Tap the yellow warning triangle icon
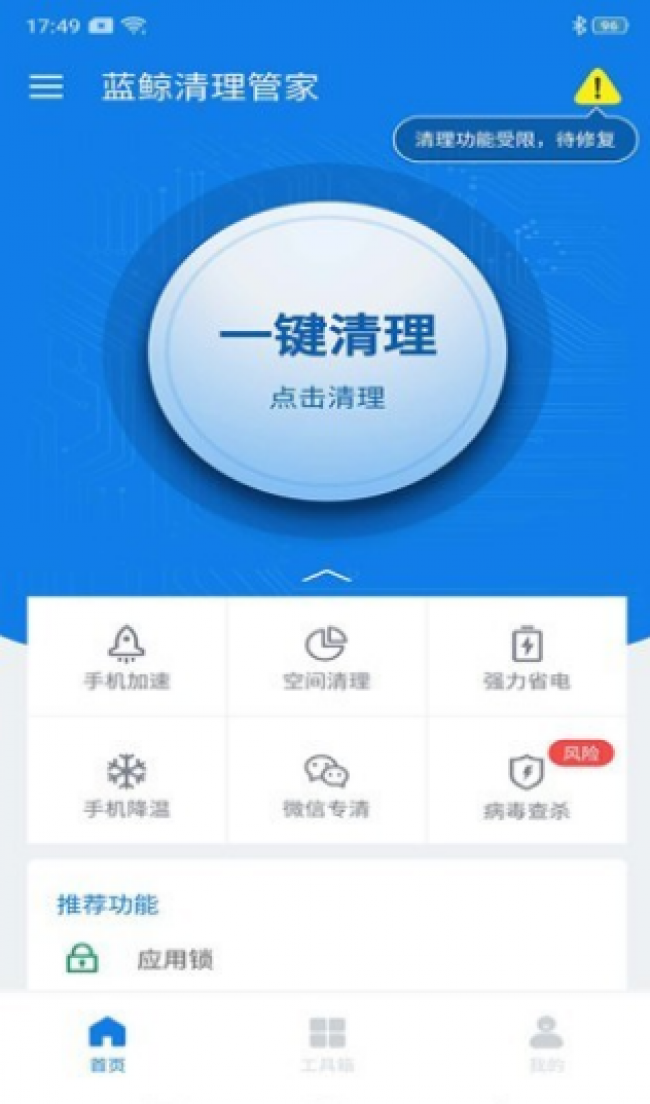650x1104 pixels. click(597, 87)
